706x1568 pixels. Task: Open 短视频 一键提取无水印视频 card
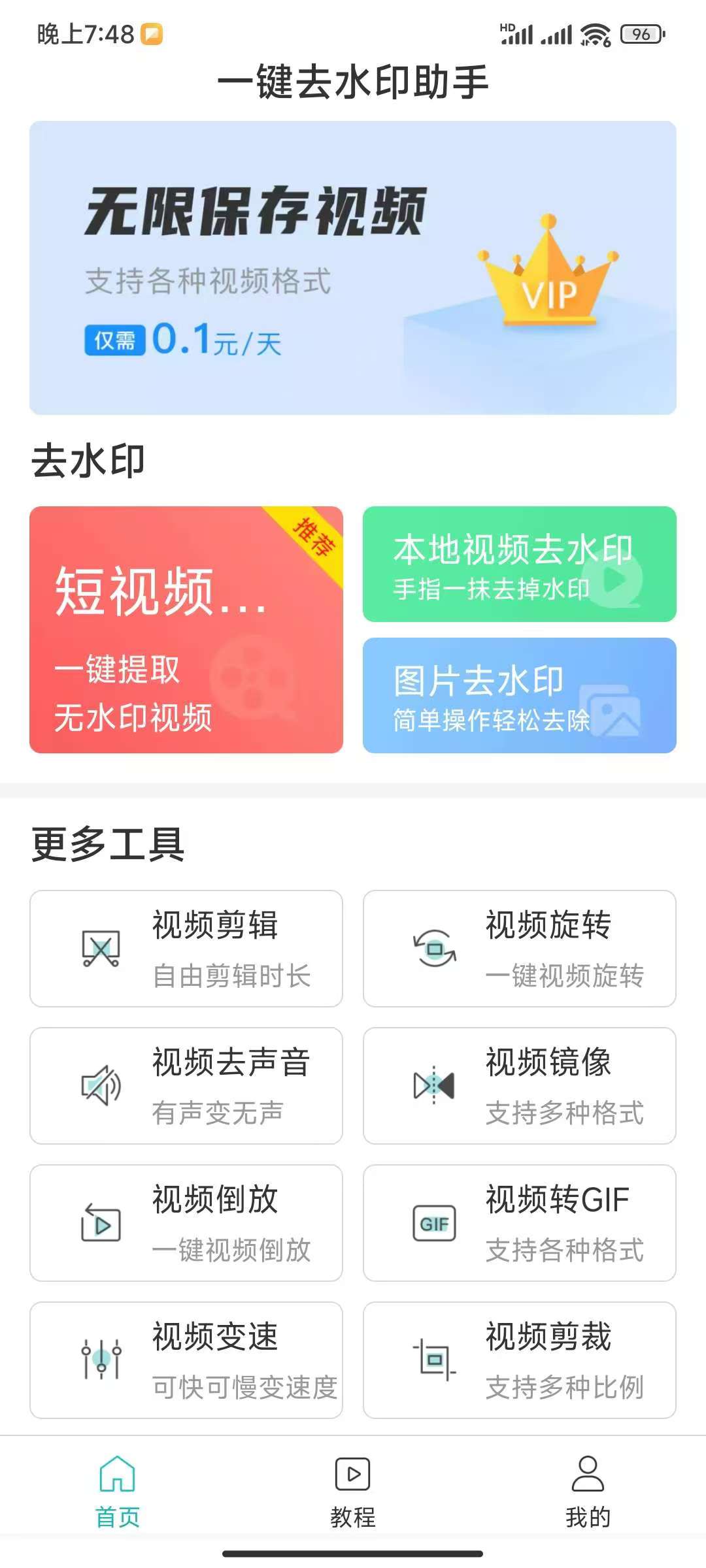pyautogui.click(x=186, y=629)
